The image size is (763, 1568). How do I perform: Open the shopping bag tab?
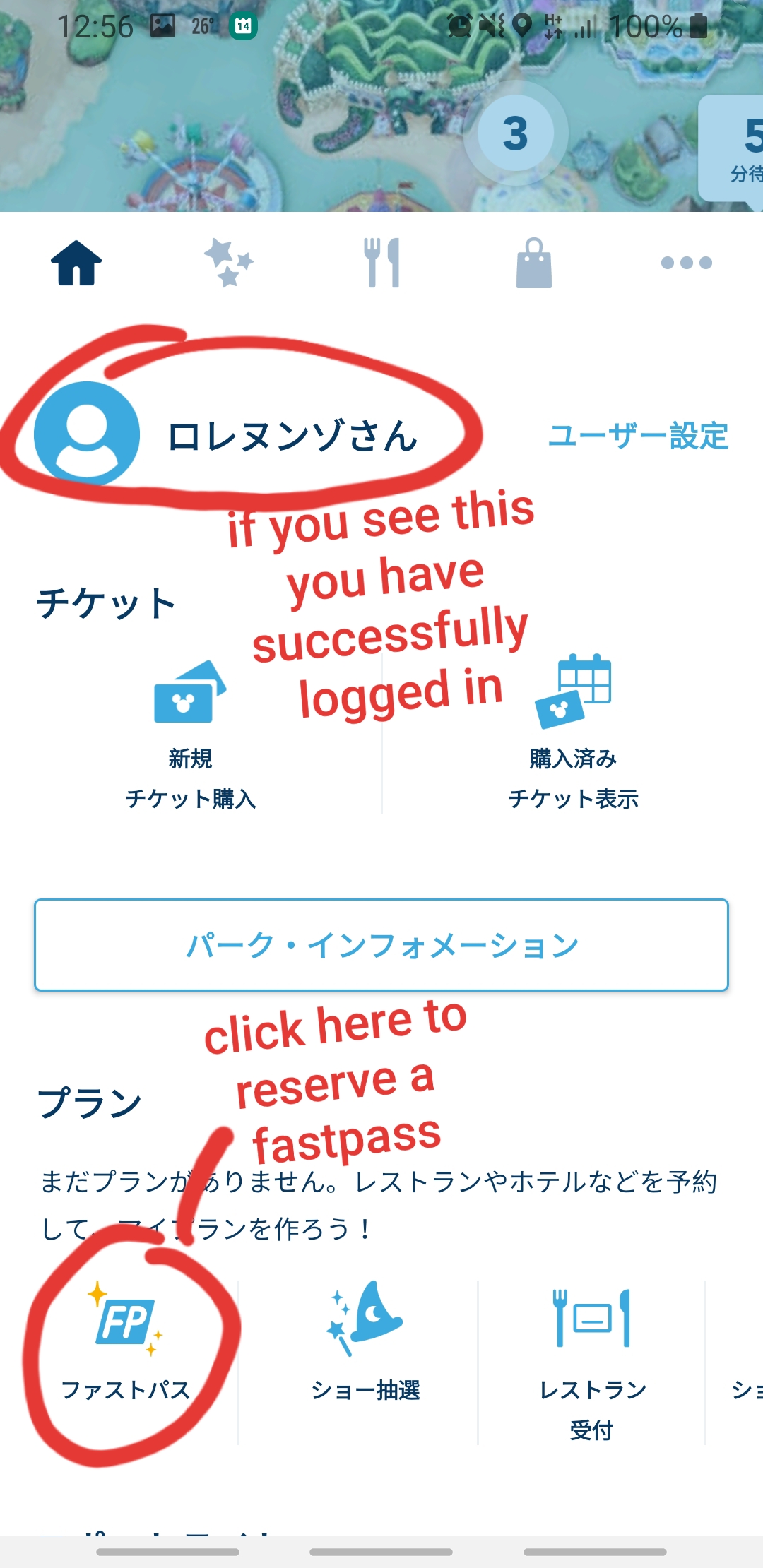click(534, 263)
